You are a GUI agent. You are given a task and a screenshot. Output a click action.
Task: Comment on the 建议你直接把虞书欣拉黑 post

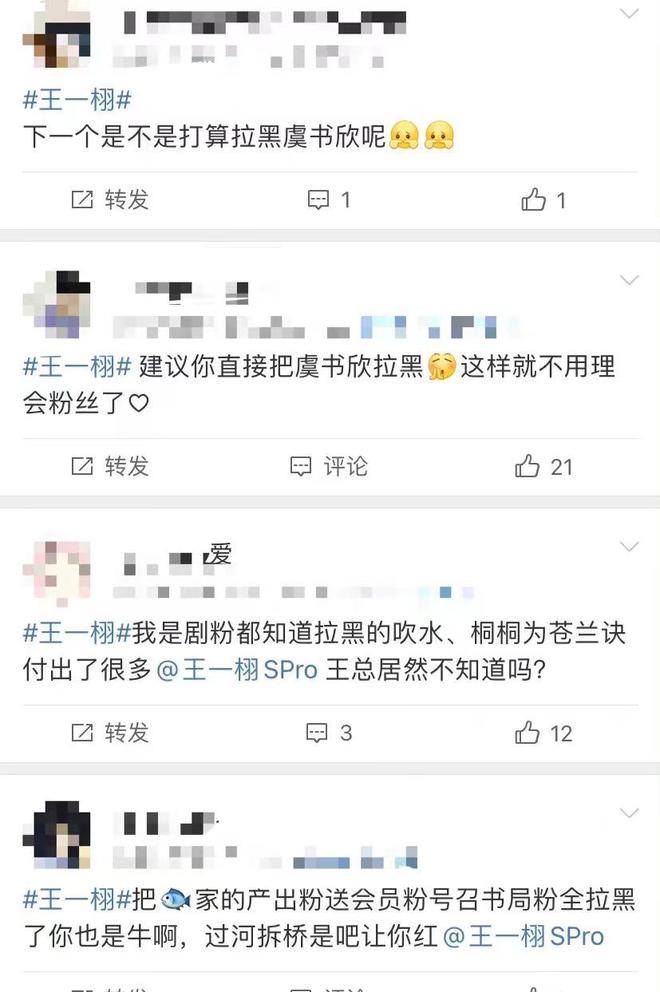click(x=329, y=466)
